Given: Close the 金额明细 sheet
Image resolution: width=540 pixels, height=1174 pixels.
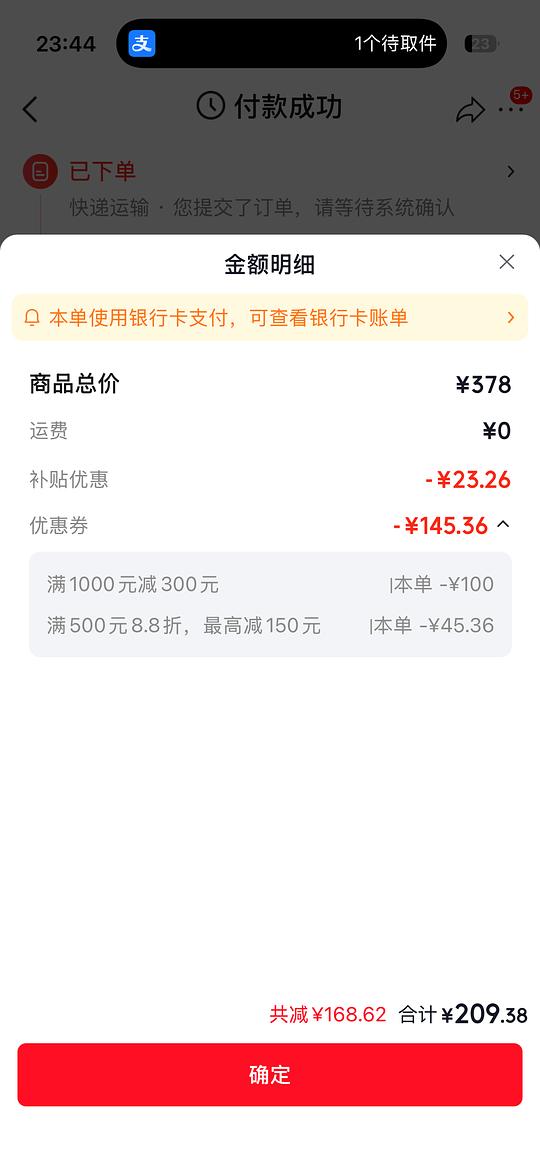Looking at the screenshot, I should click(x=507, y=262).
